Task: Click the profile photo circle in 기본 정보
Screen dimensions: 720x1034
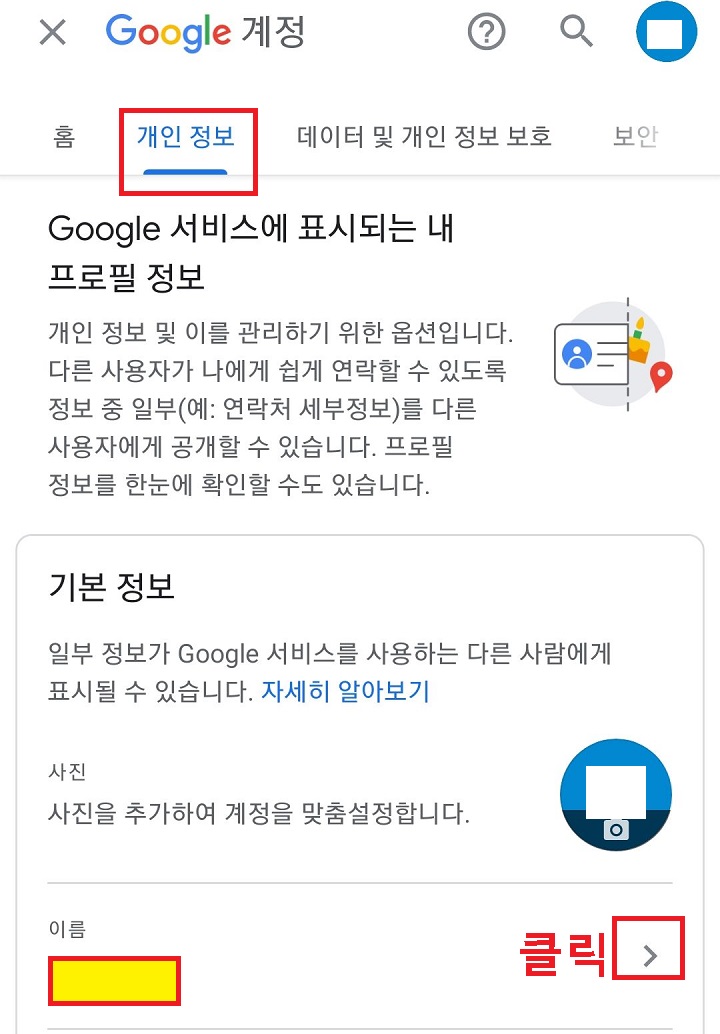Action: point(616,793)
